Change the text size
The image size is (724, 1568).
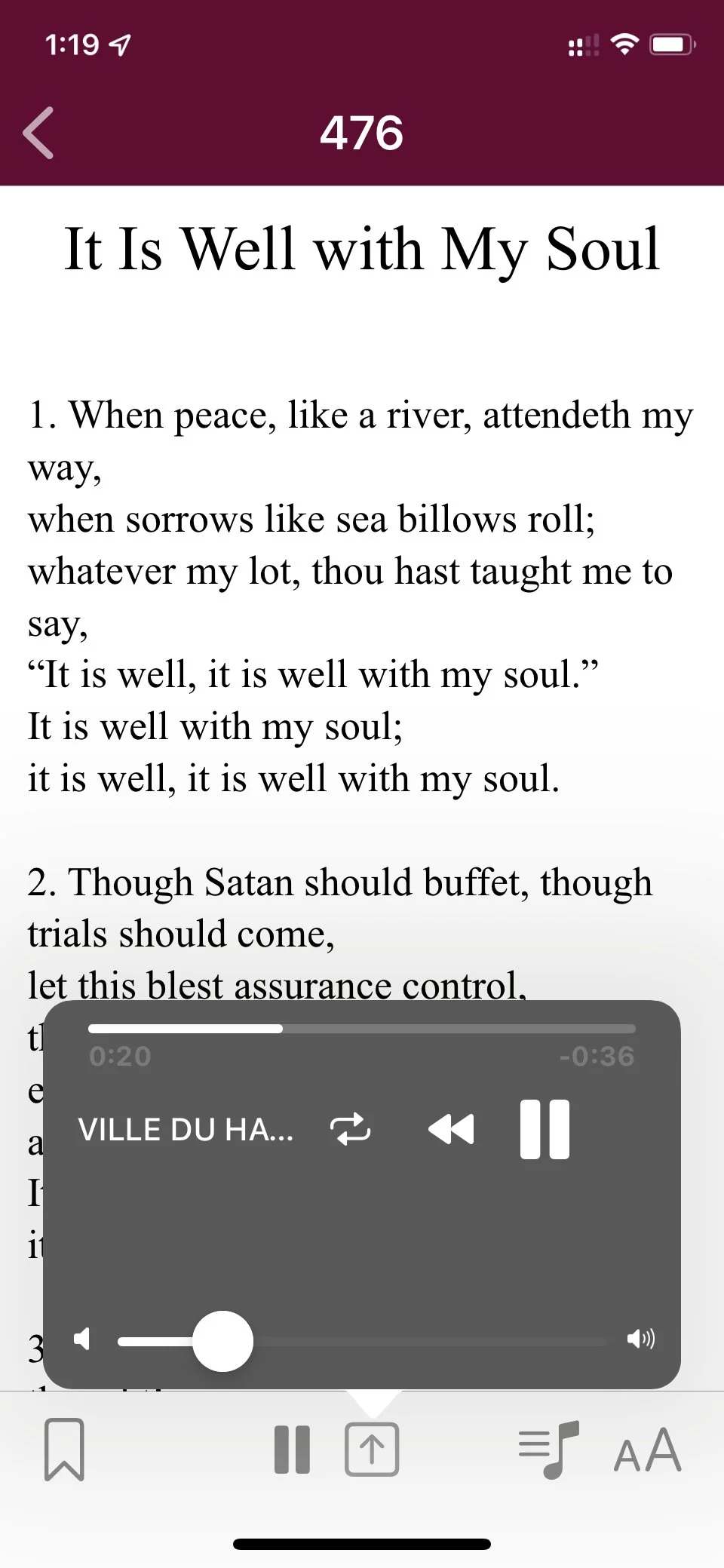(647, 1449)
